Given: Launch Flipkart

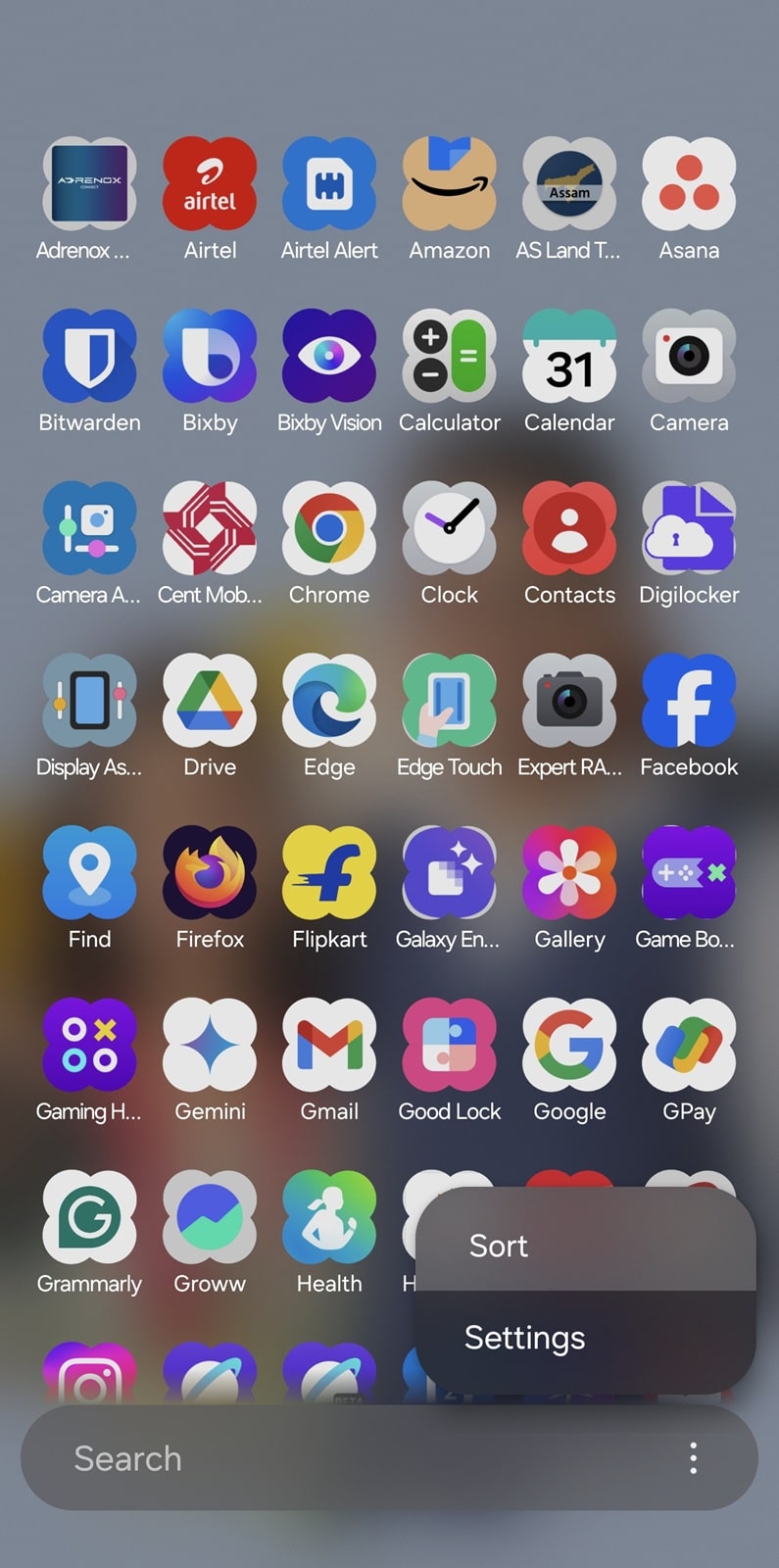Looking at the screenshot, I should coord(329,872).
